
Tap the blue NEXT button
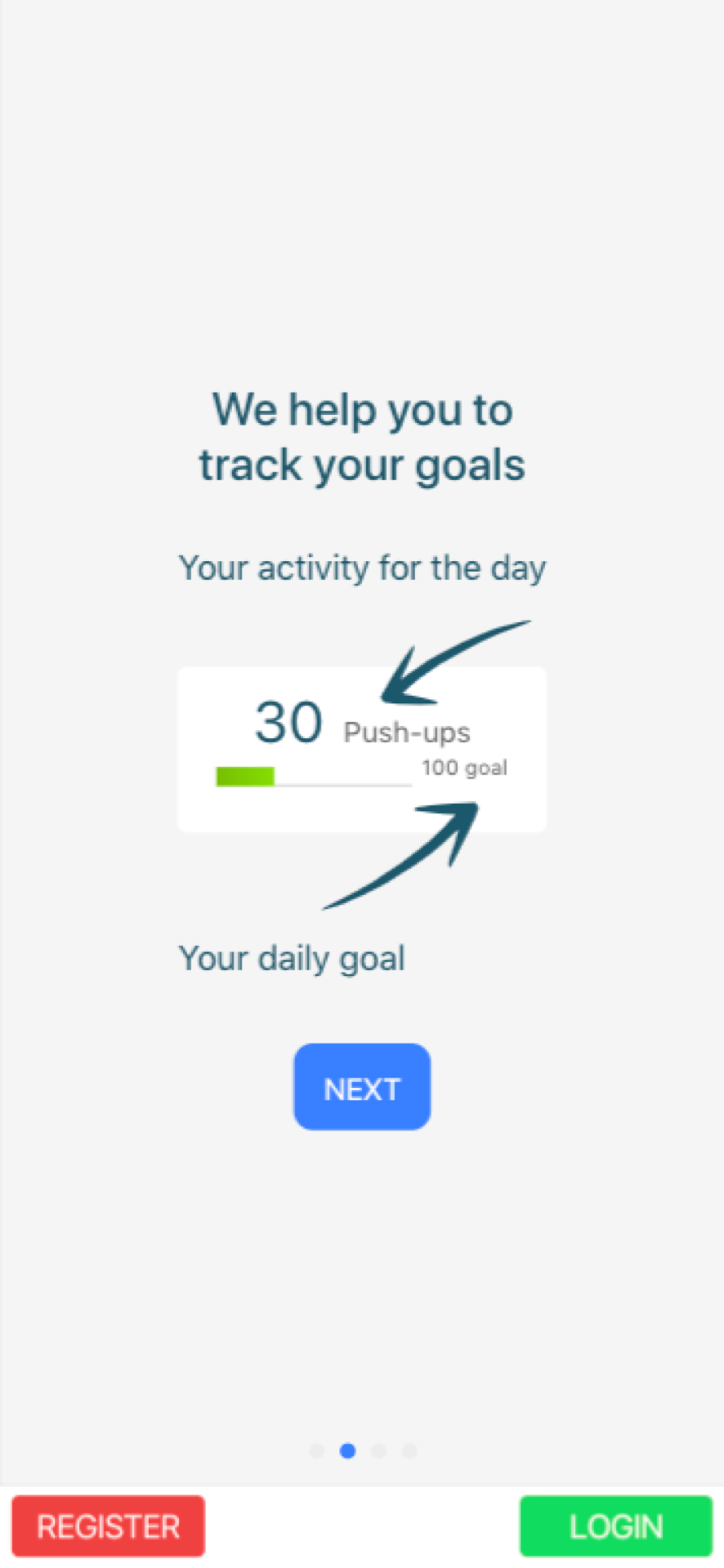tap(362, 1087)
